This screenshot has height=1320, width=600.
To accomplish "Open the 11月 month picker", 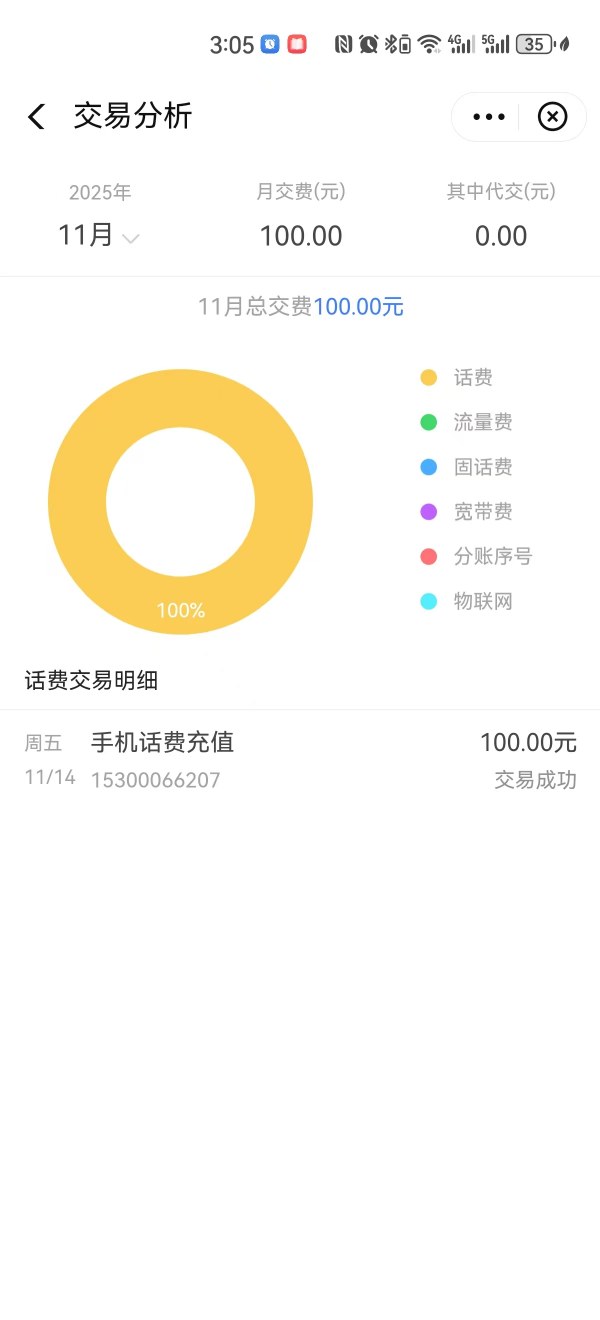I will tap(98, 236).
